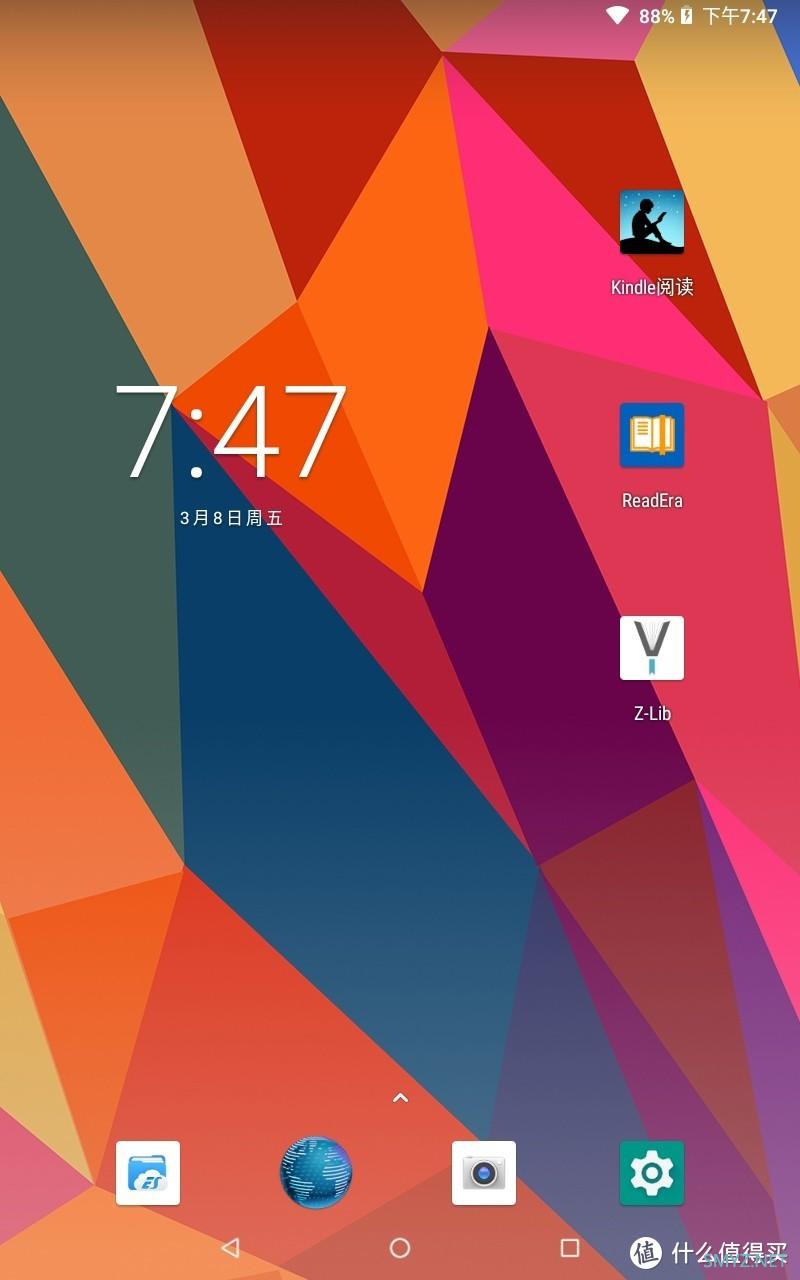Show recent apps via the square button

coord(570,1247)
